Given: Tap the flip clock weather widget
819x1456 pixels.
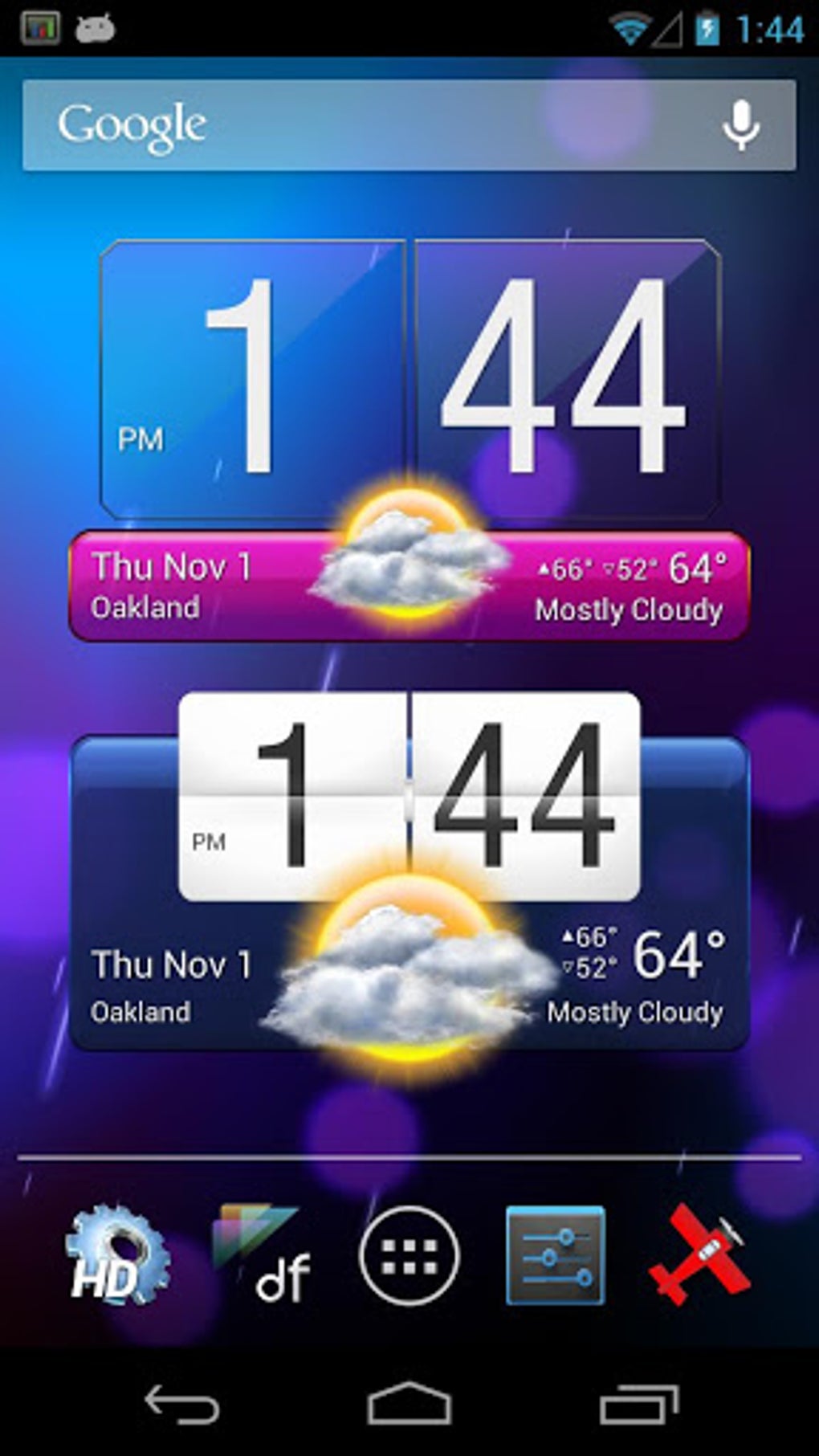Looking at the screenshot, I should pos(409,871).
